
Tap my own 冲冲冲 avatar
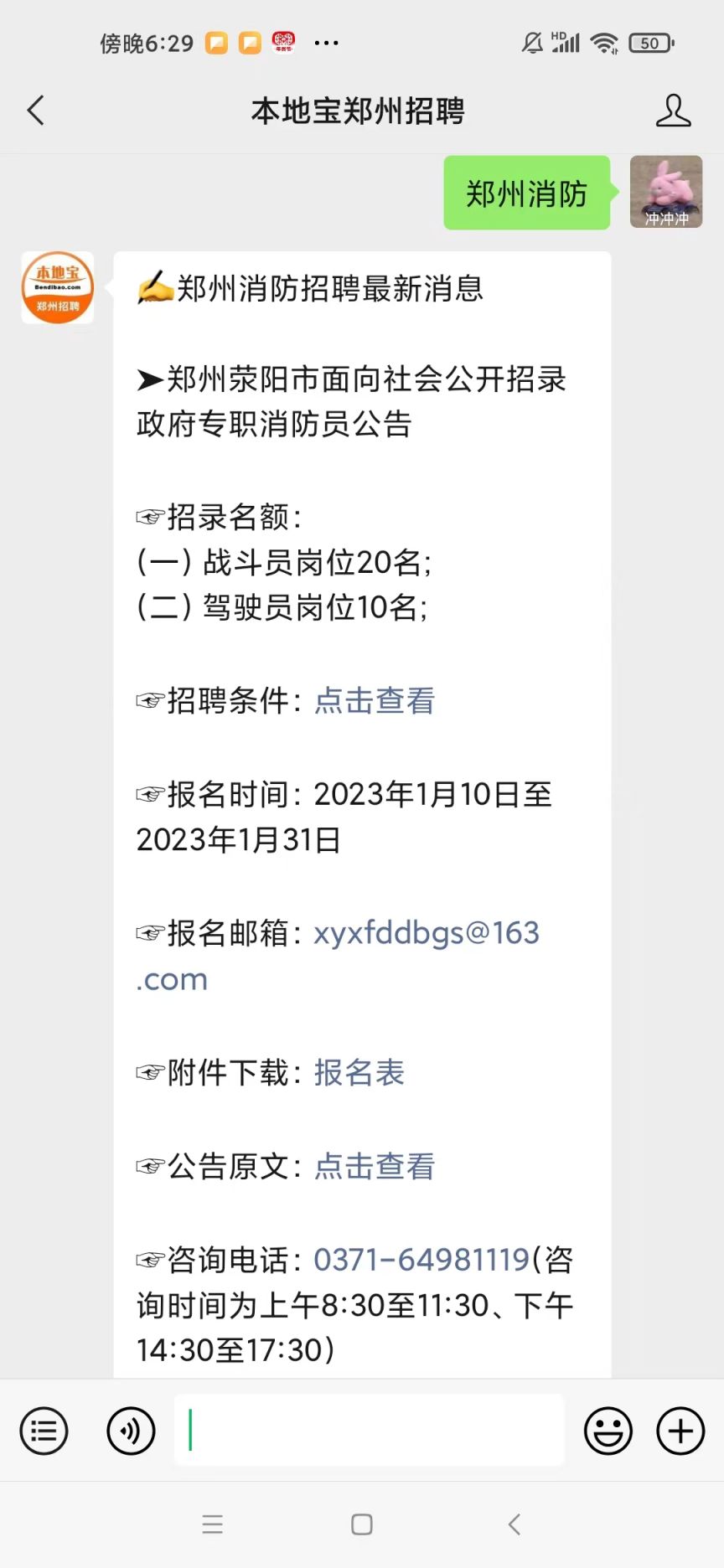pyautogui.click(x=665, y=192)
